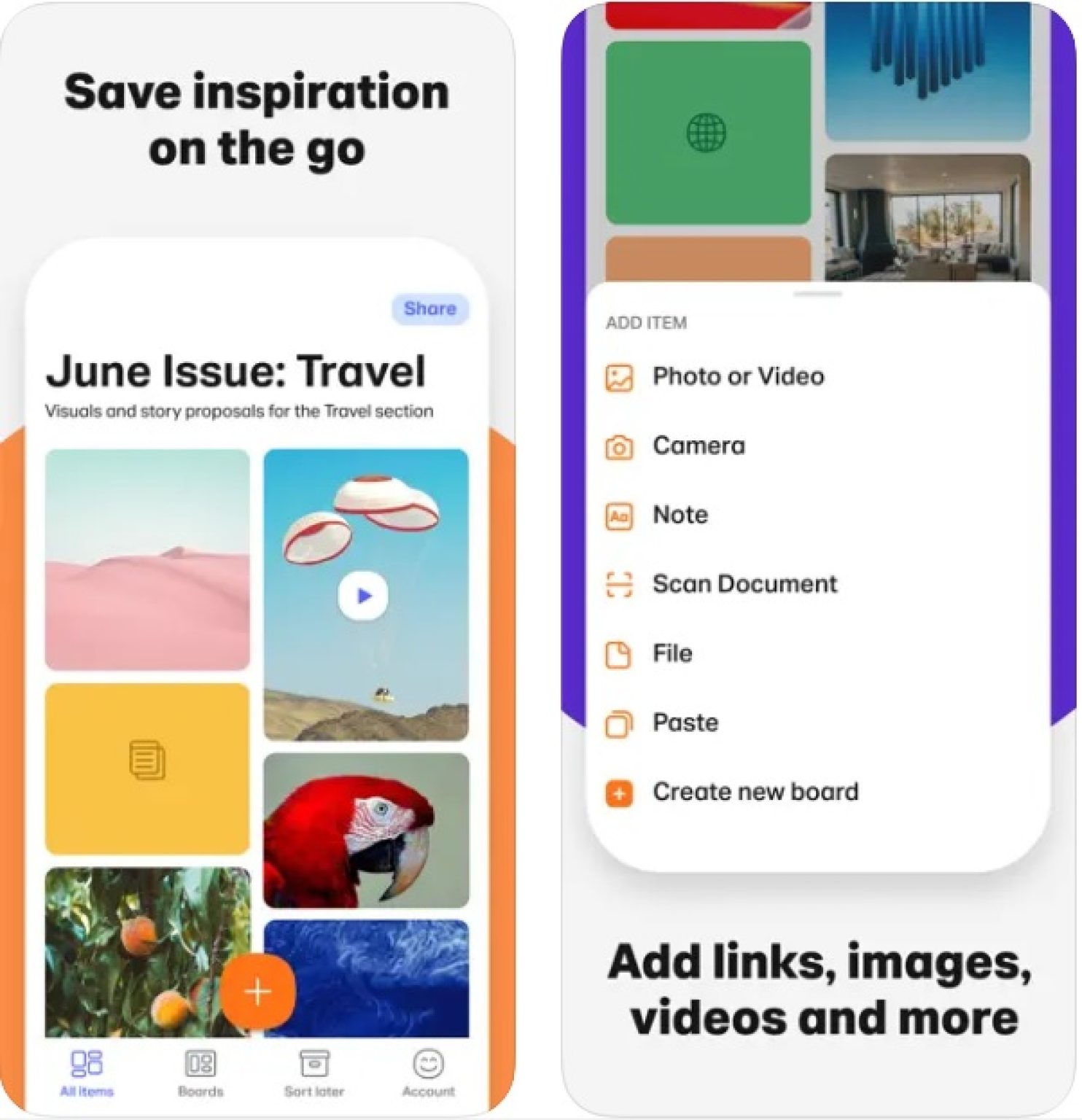Open the Scan Document icon

pos(619,584)
